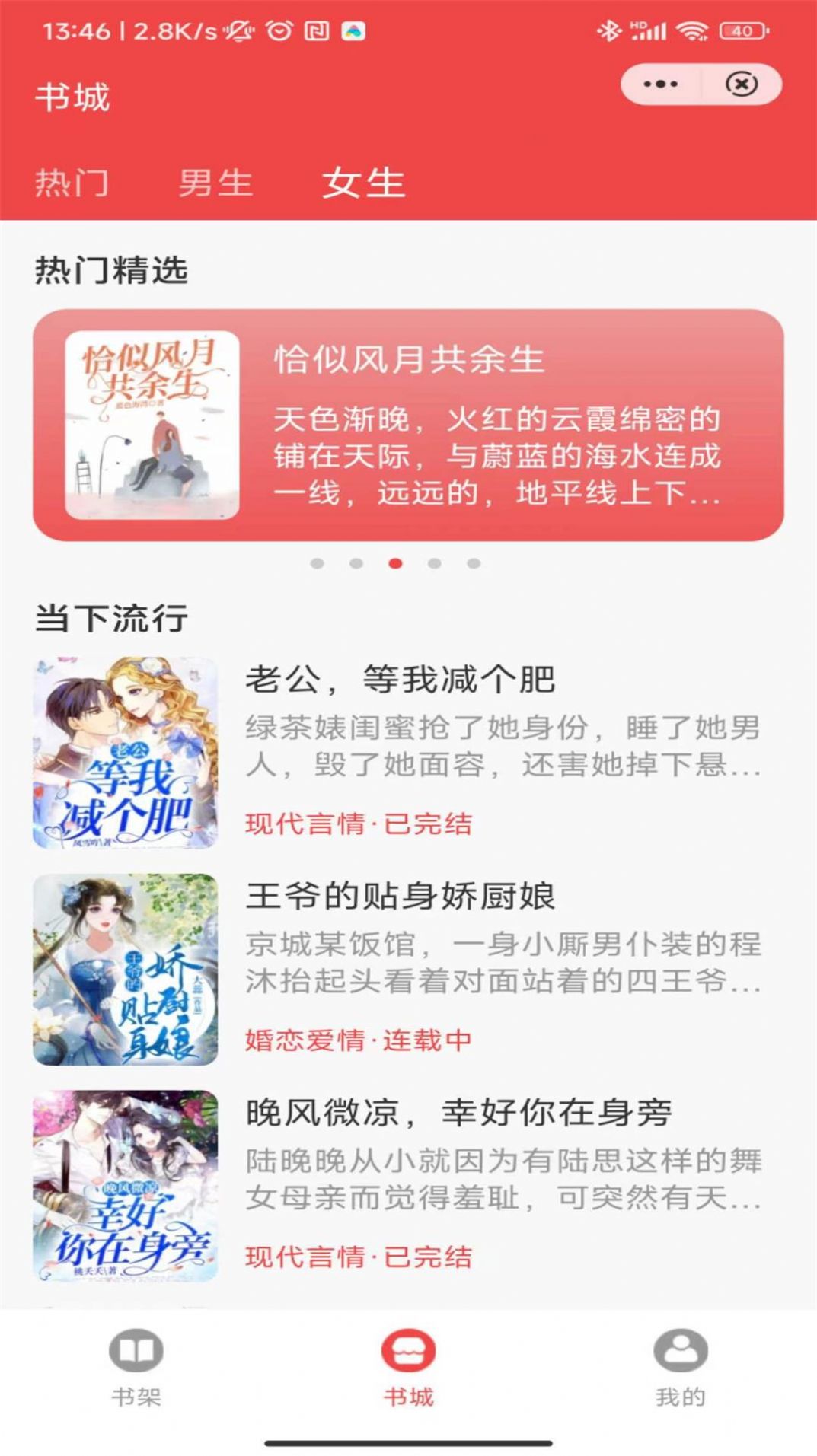Tap the 婚恋爱情·连载中 category label
Image resolution: width=817 pixels, height=1456 pixels.
358,1035
